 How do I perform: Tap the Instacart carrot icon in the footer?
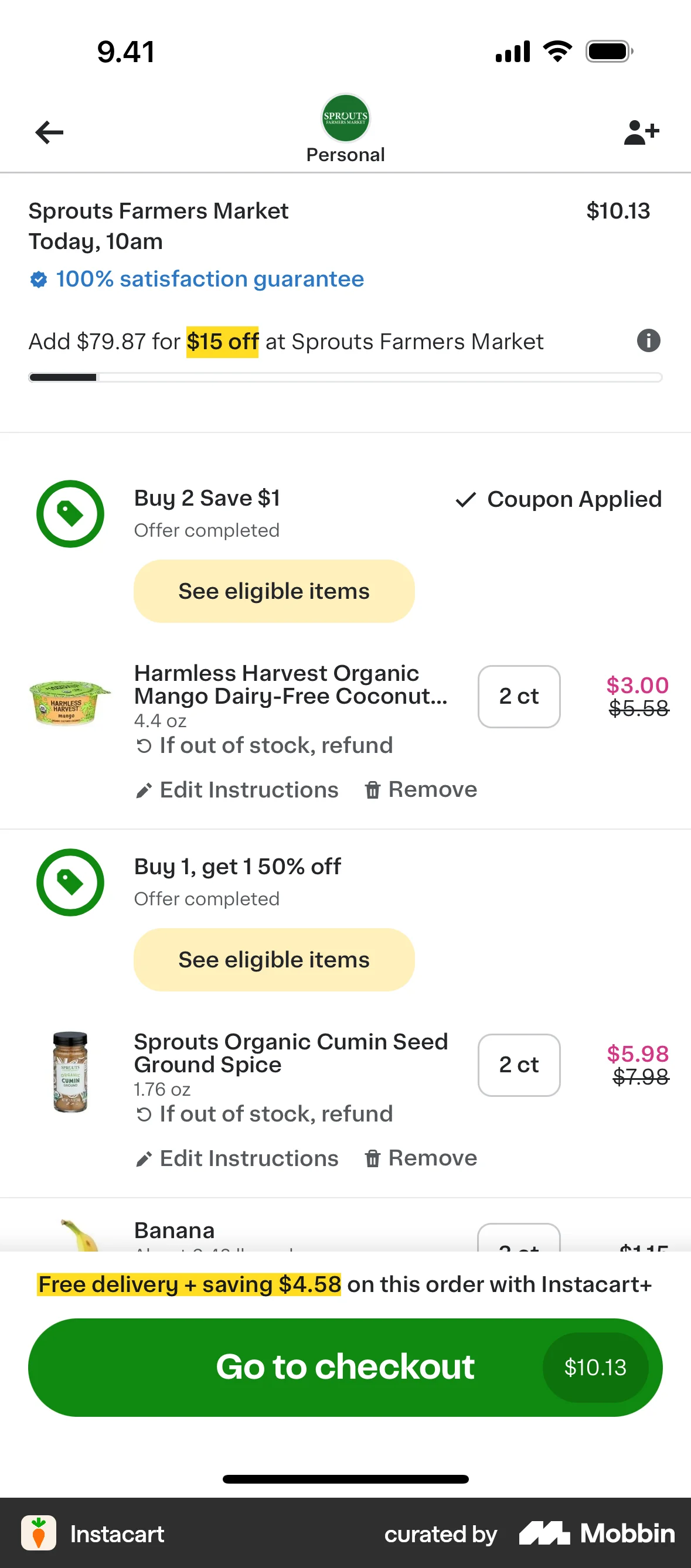click(x=38, y=1533)
